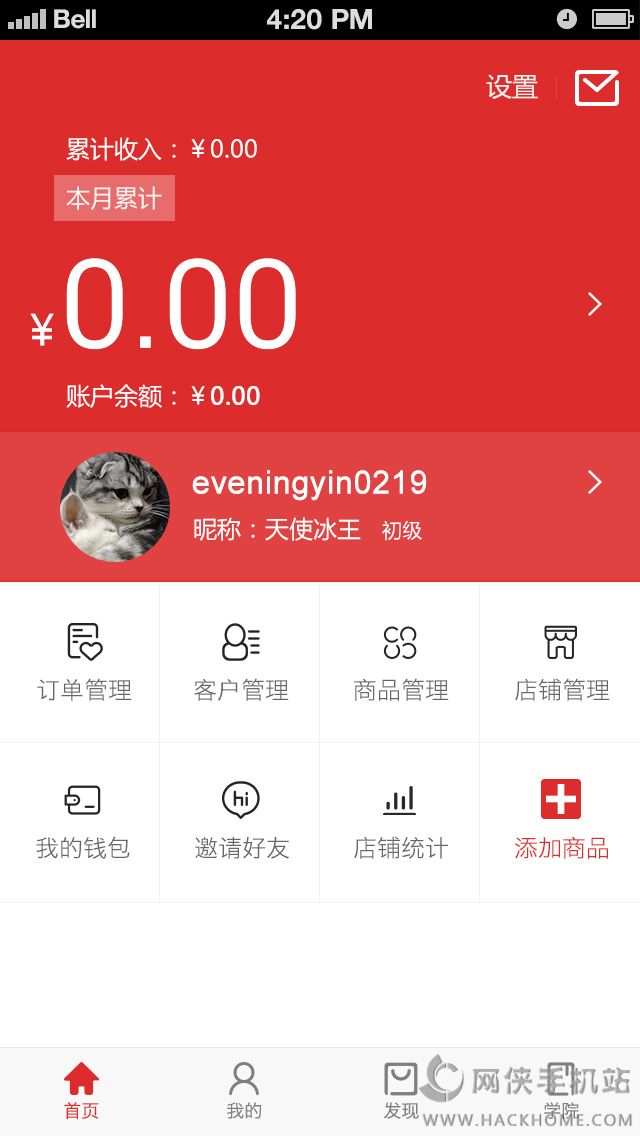Open 商品管理 product management
640x1136 pixels.
click(x=400, y=662)
